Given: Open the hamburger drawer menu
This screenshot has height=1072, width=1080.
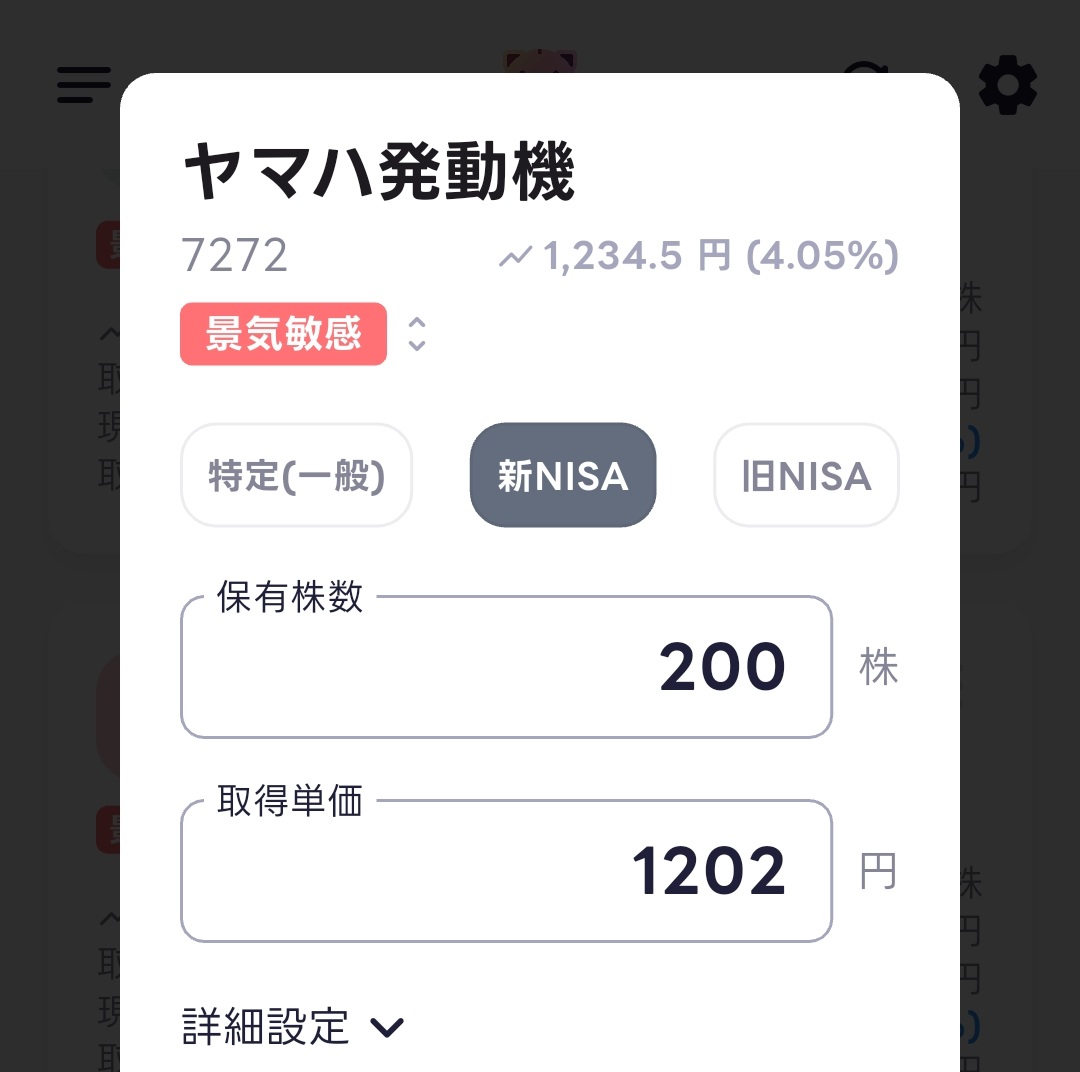Looking at the screenshot, I should tap(84, 86).
